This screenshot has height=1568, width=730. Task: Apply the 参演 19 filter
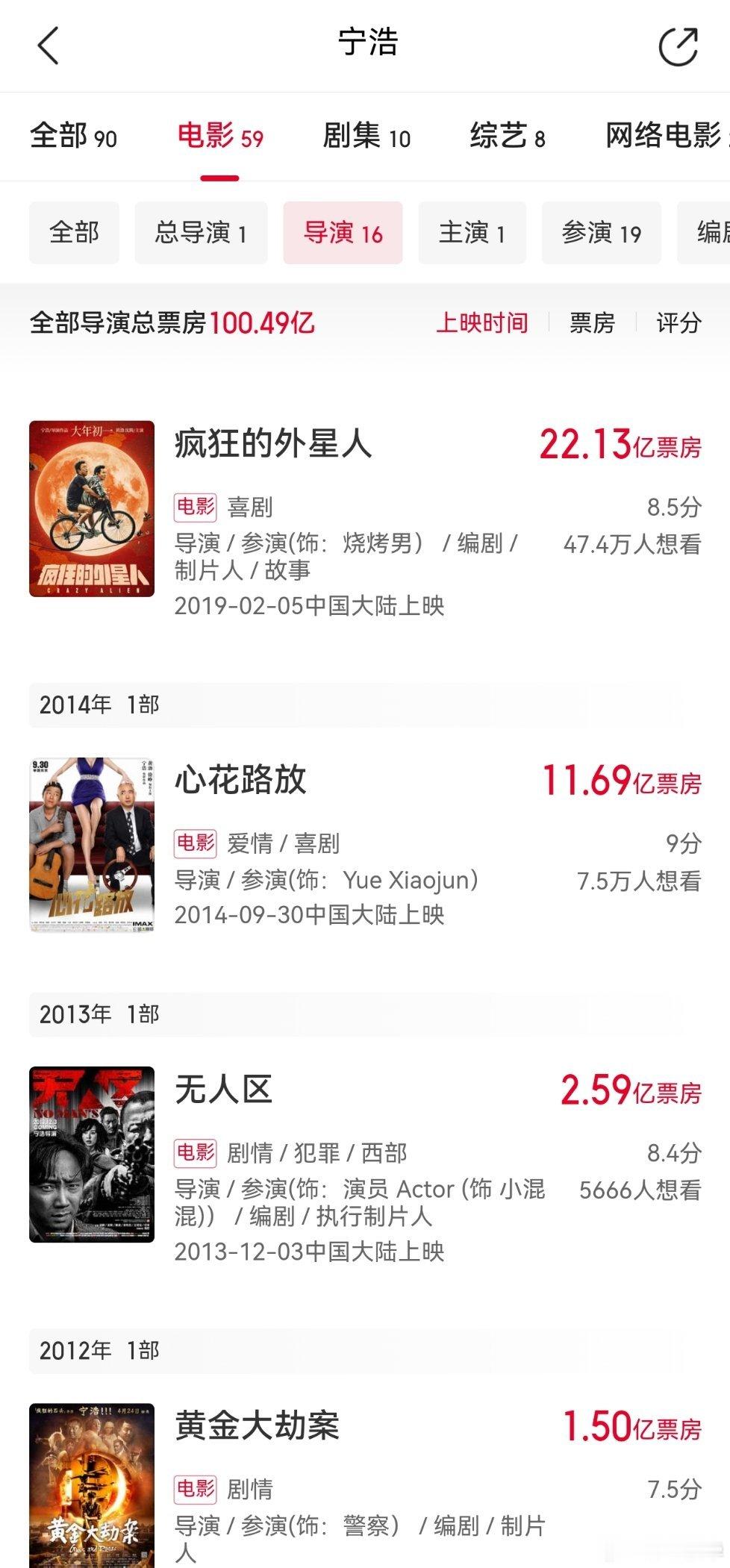(x=600, y=232)
